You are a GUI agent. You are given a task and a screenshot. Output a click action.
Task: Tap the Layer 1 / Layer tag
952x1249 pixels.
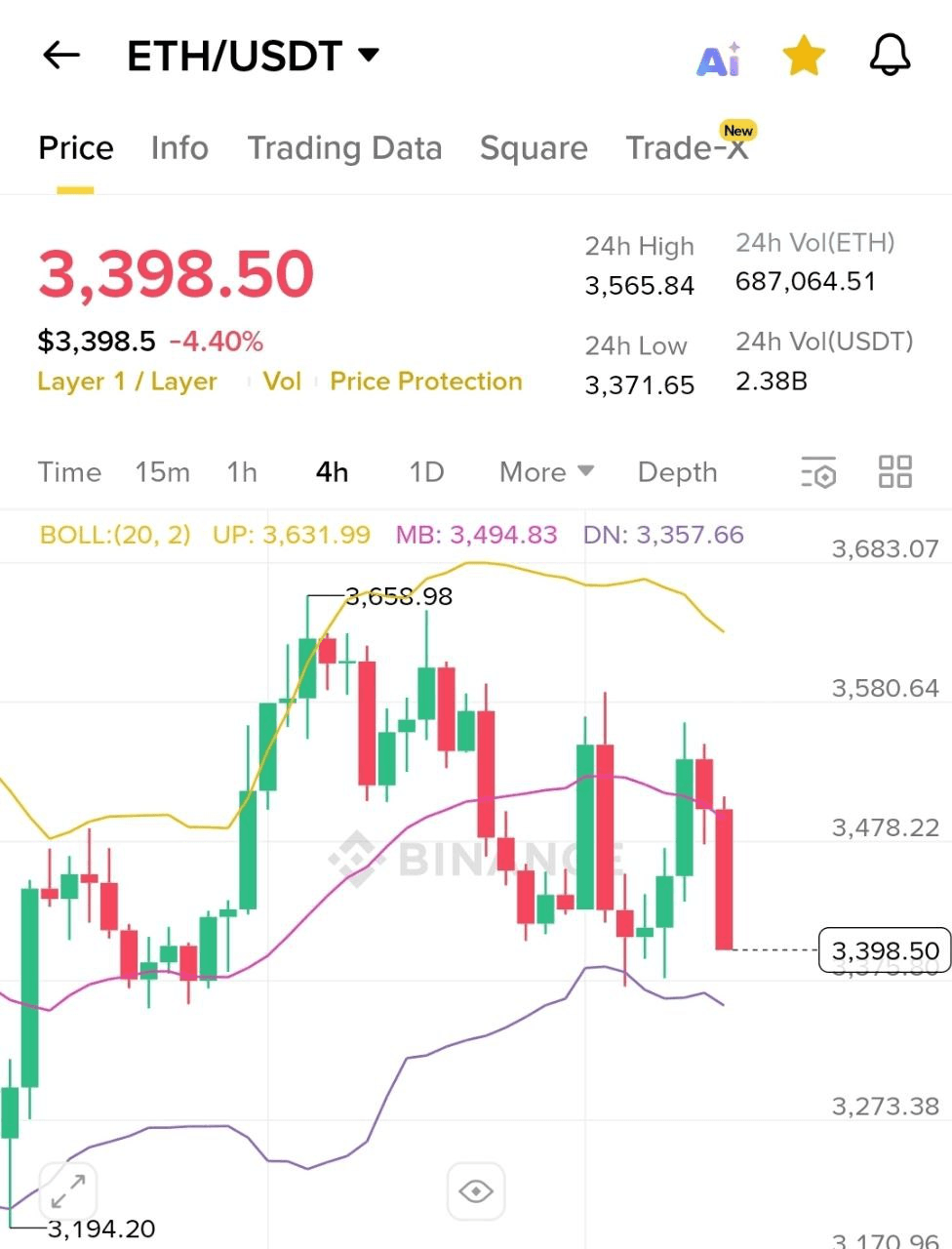pos(127,382)
